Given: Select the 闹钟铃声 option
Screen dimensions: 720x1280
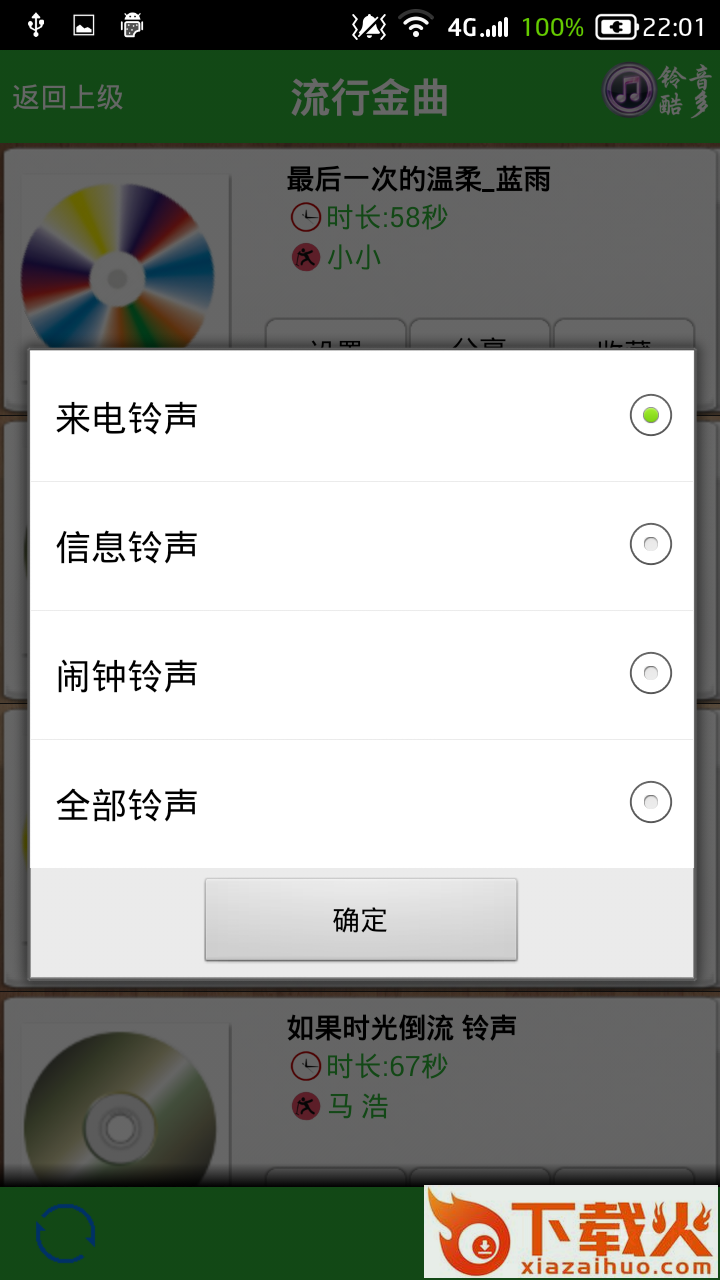Looking at the screenshot, I should click(650, 674).
